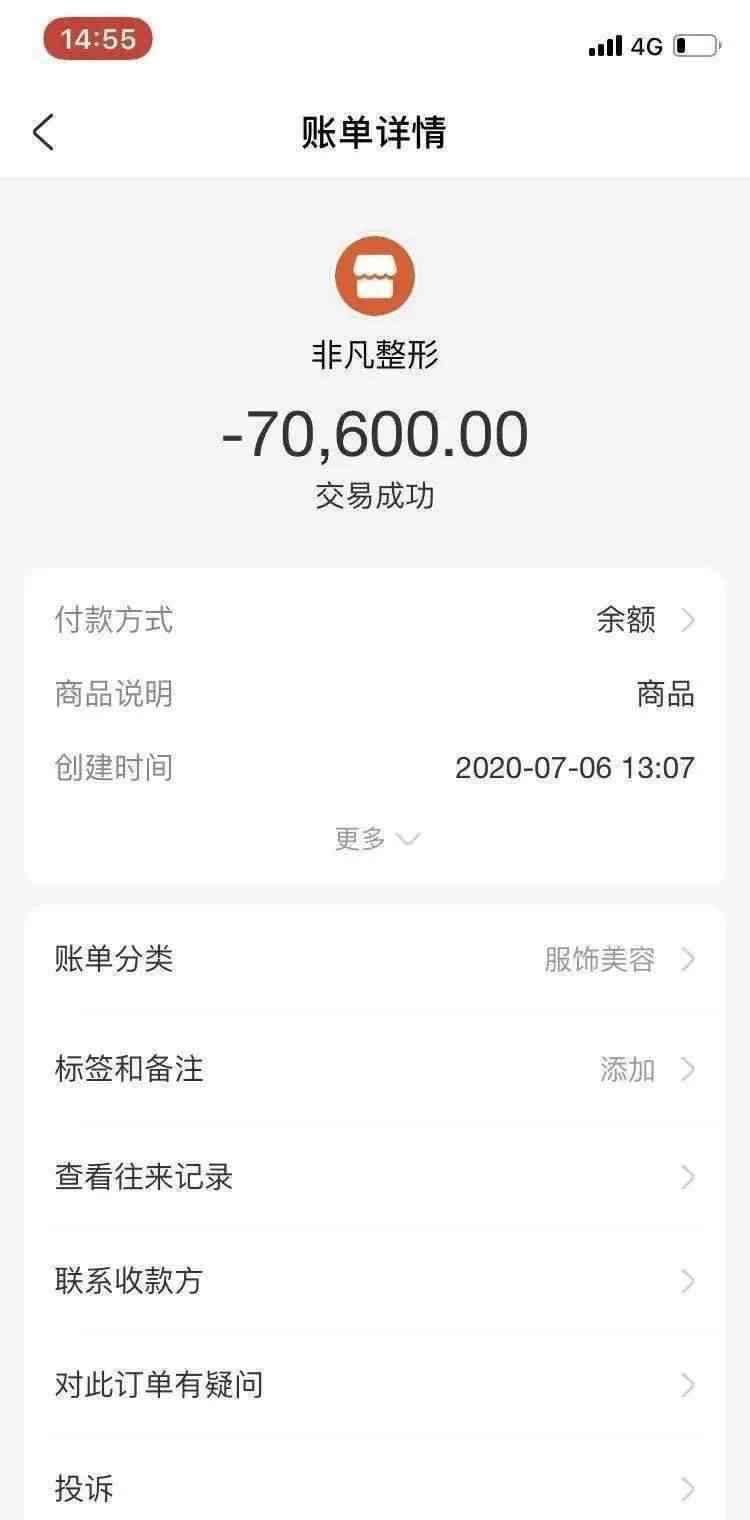750x1520 pixels.
Task: Go back from the bill details page
Action: point(44,132)
